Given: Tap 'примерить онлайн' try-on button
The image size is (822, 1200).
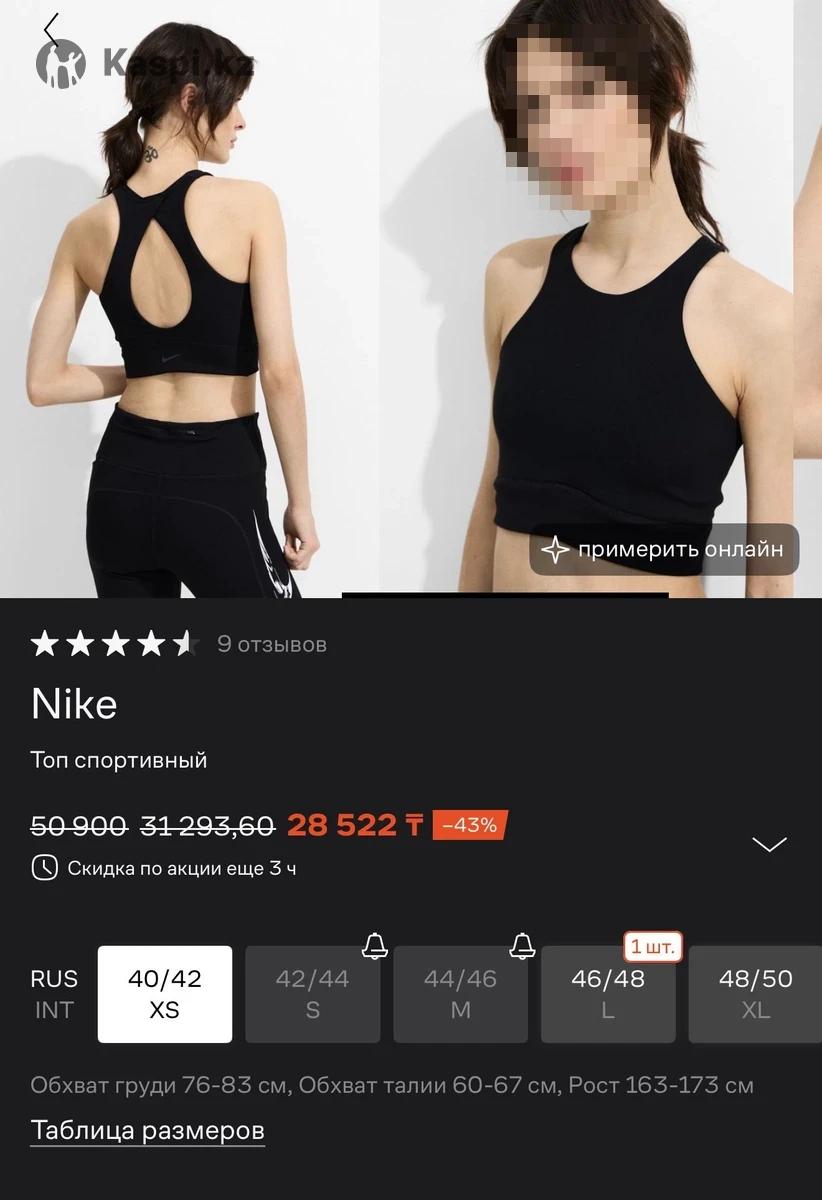Looking at the screenshot, I should coord(664,549).
